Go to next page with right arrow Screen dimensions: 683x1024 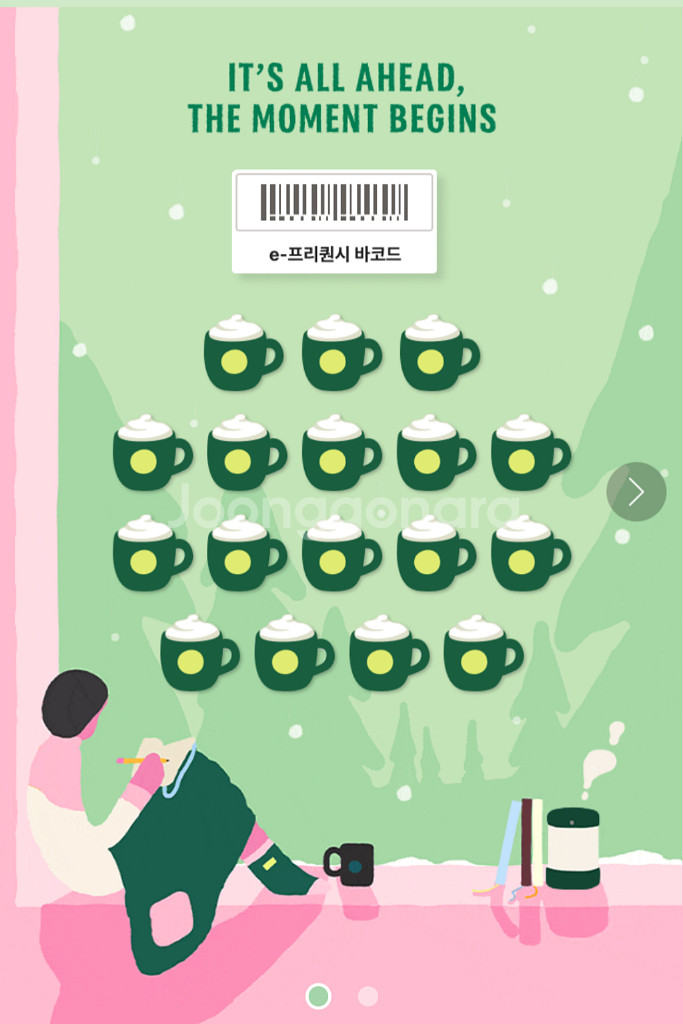[x=636, y=491]
